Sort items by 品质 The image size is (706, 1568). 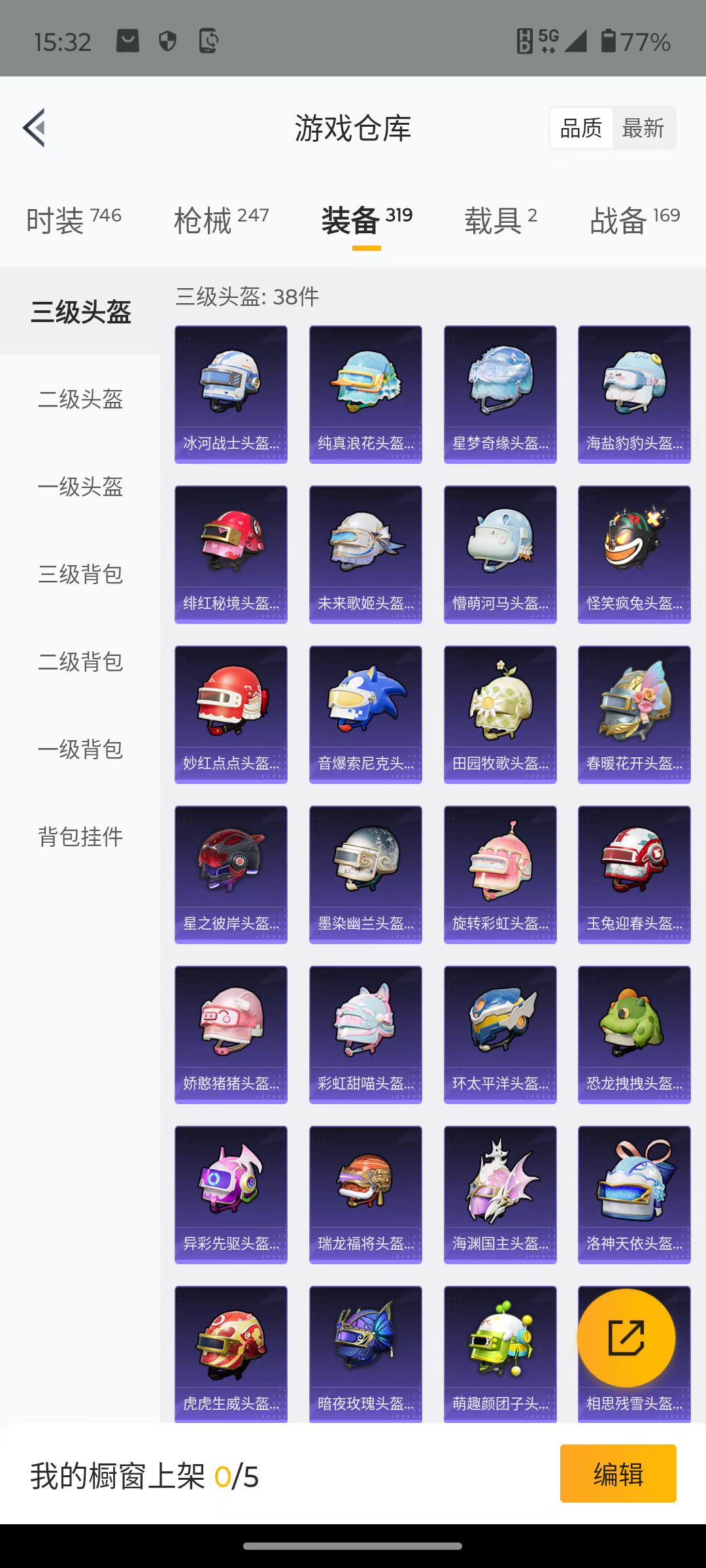pos(581,128)
